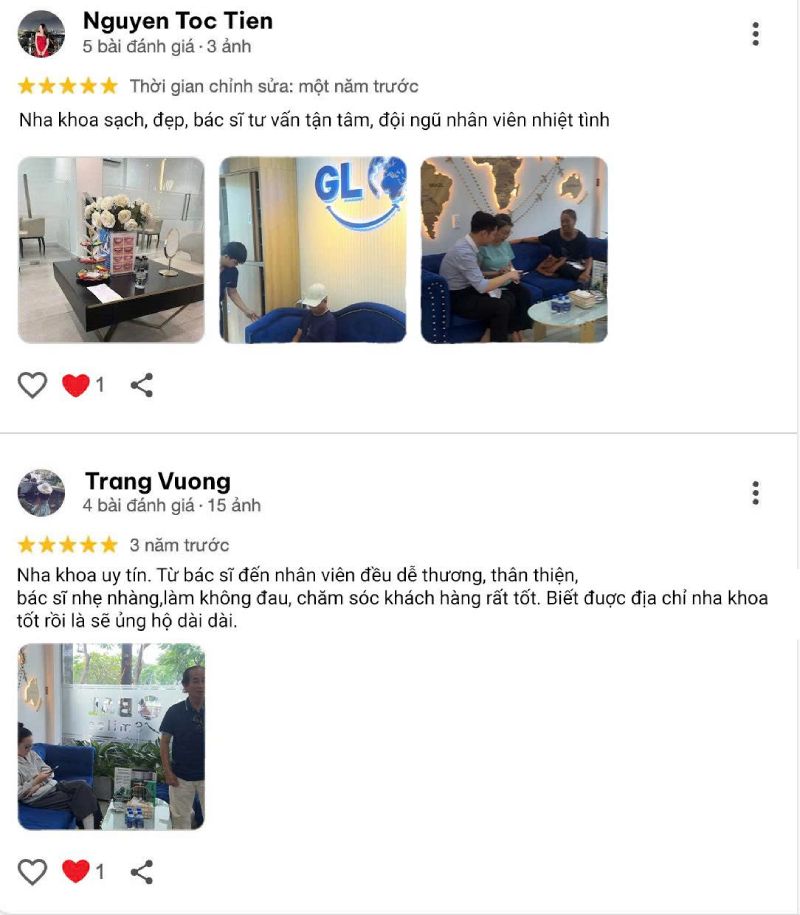The width and height of the screenshot is (800, 915).
Task: Open the photo in Trang Vuong's review
Action: coord(111,736)
